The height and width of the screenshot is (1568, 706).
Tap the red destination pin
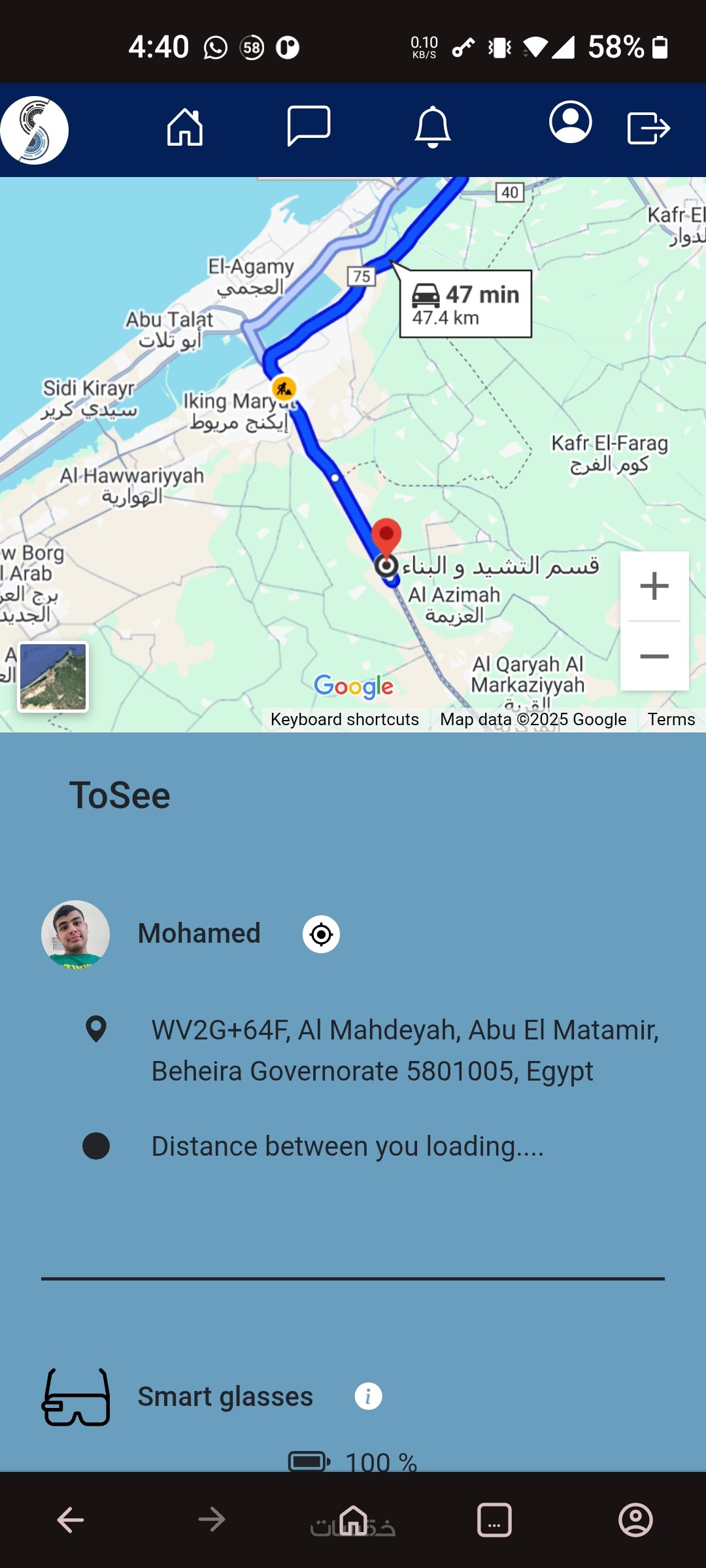click(x=386, y=537)
